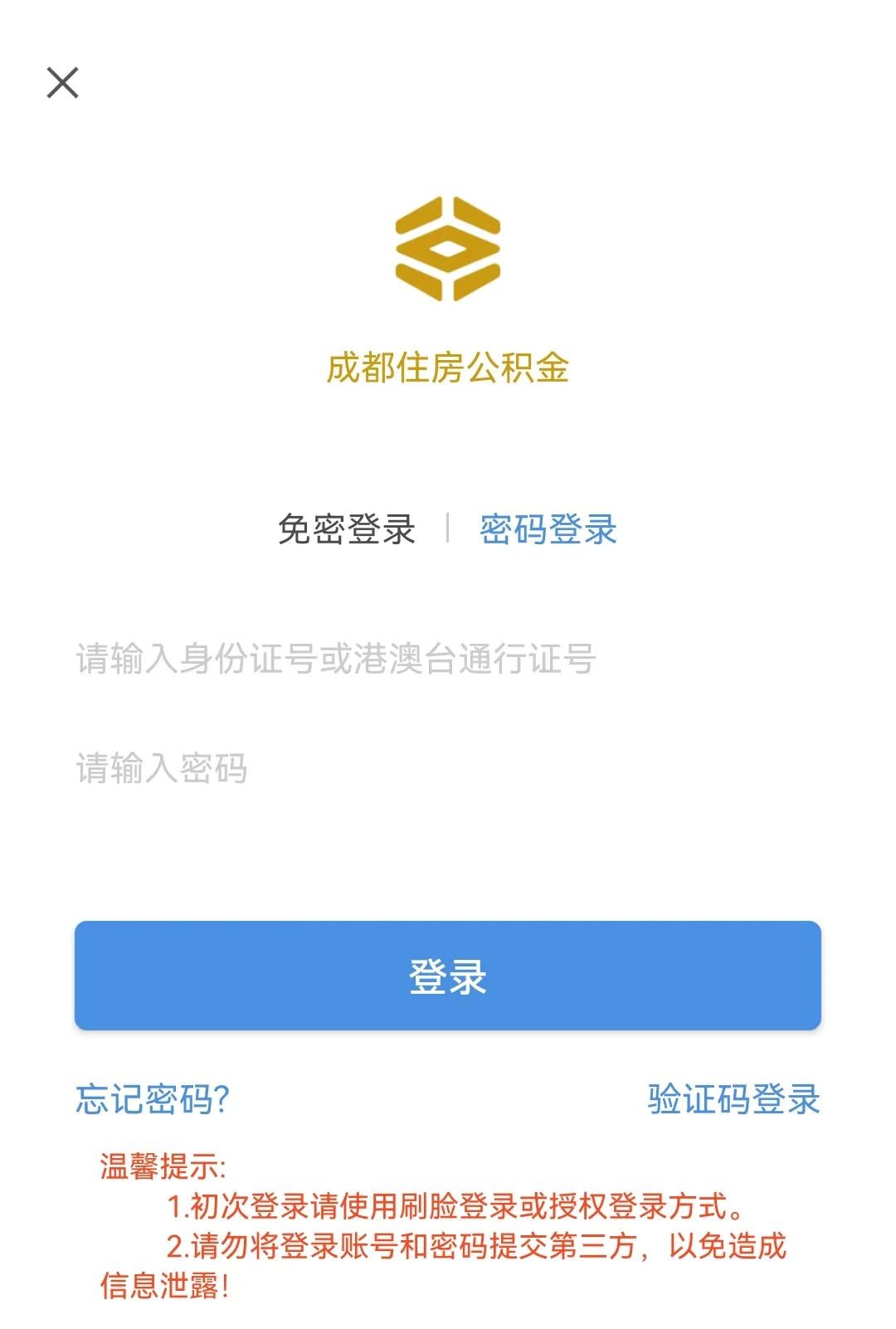Switch to the 免密登录 tab

tap(347, 529)
